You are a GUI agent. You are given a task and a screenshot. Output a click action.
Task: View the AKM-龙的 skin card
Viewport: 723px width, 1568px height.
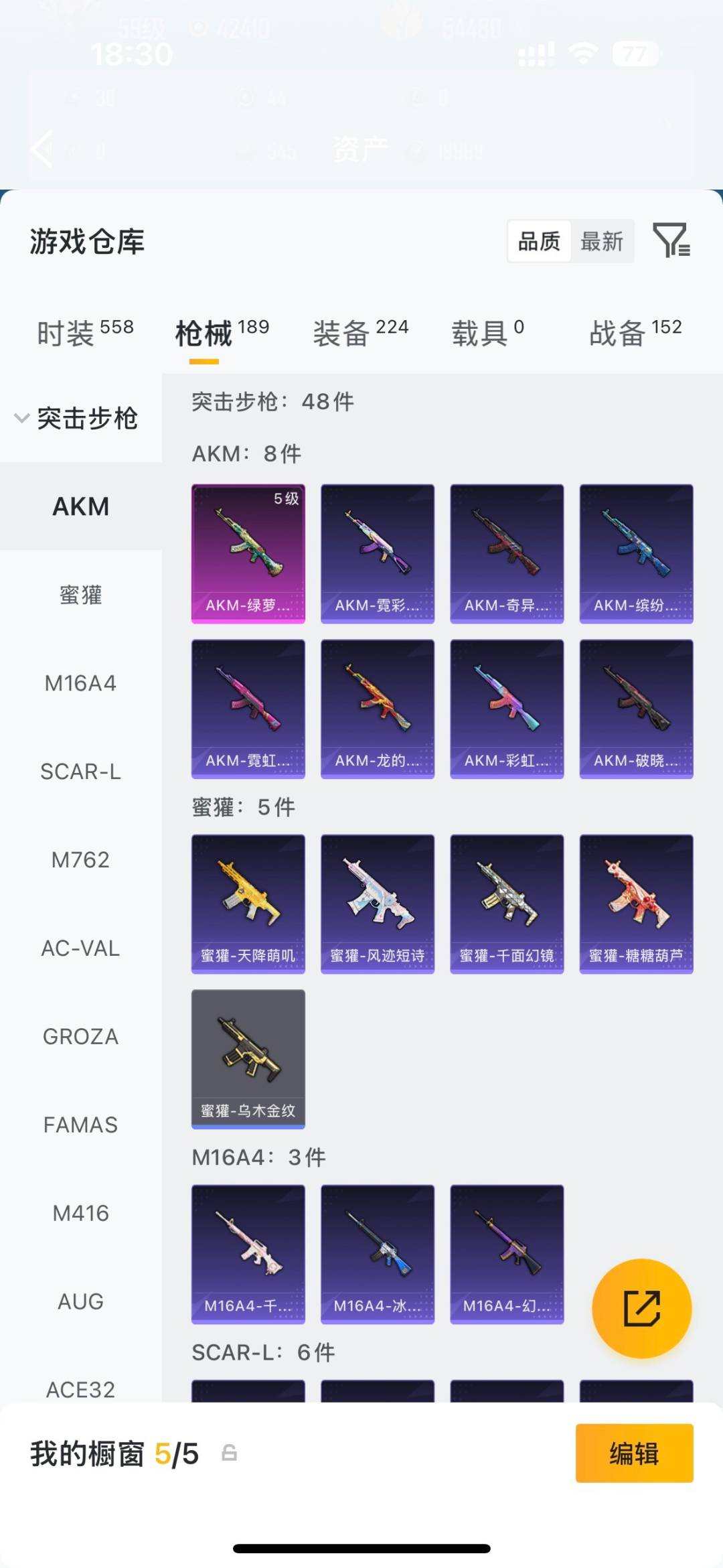click(378, 709)
